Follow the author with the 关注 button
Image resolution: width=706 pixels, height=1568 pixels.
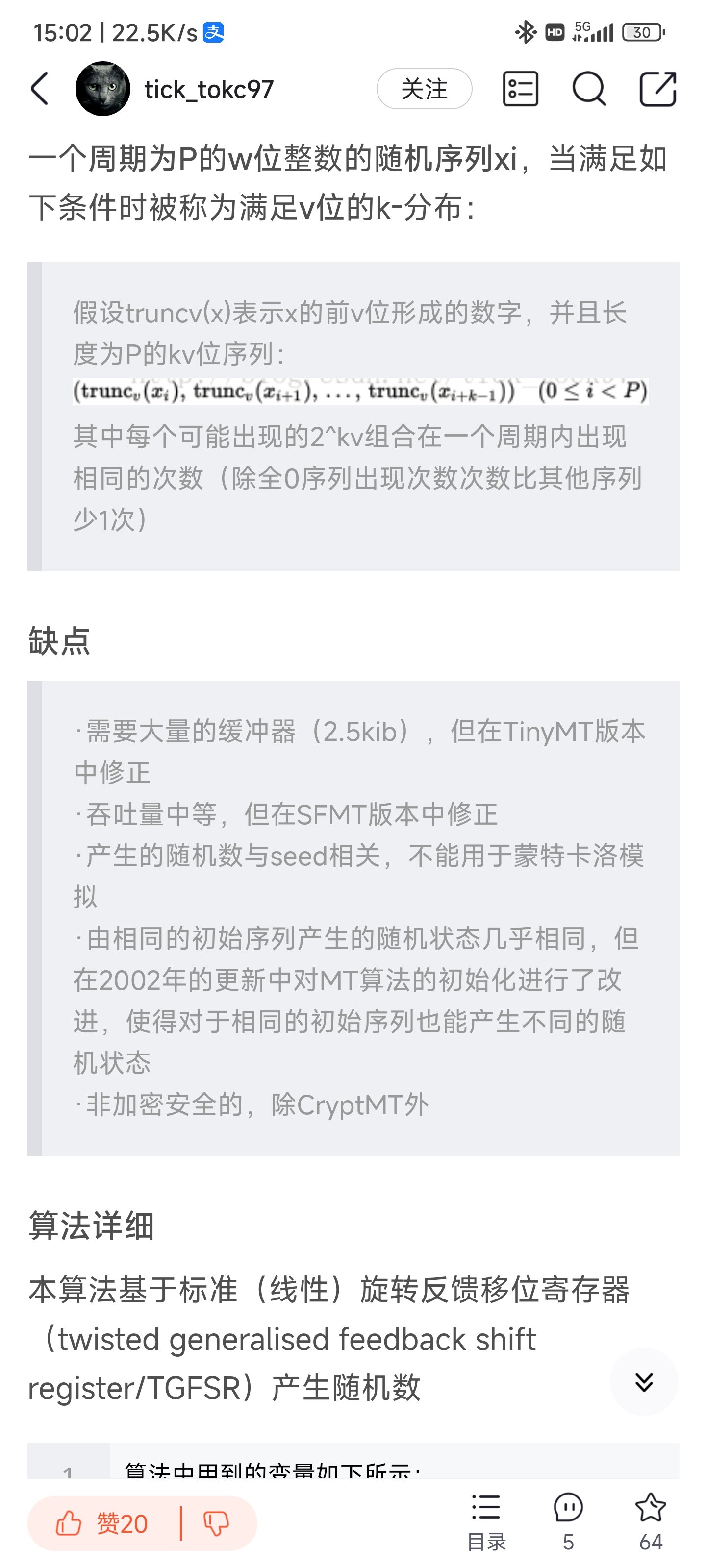tap(424, 89)
